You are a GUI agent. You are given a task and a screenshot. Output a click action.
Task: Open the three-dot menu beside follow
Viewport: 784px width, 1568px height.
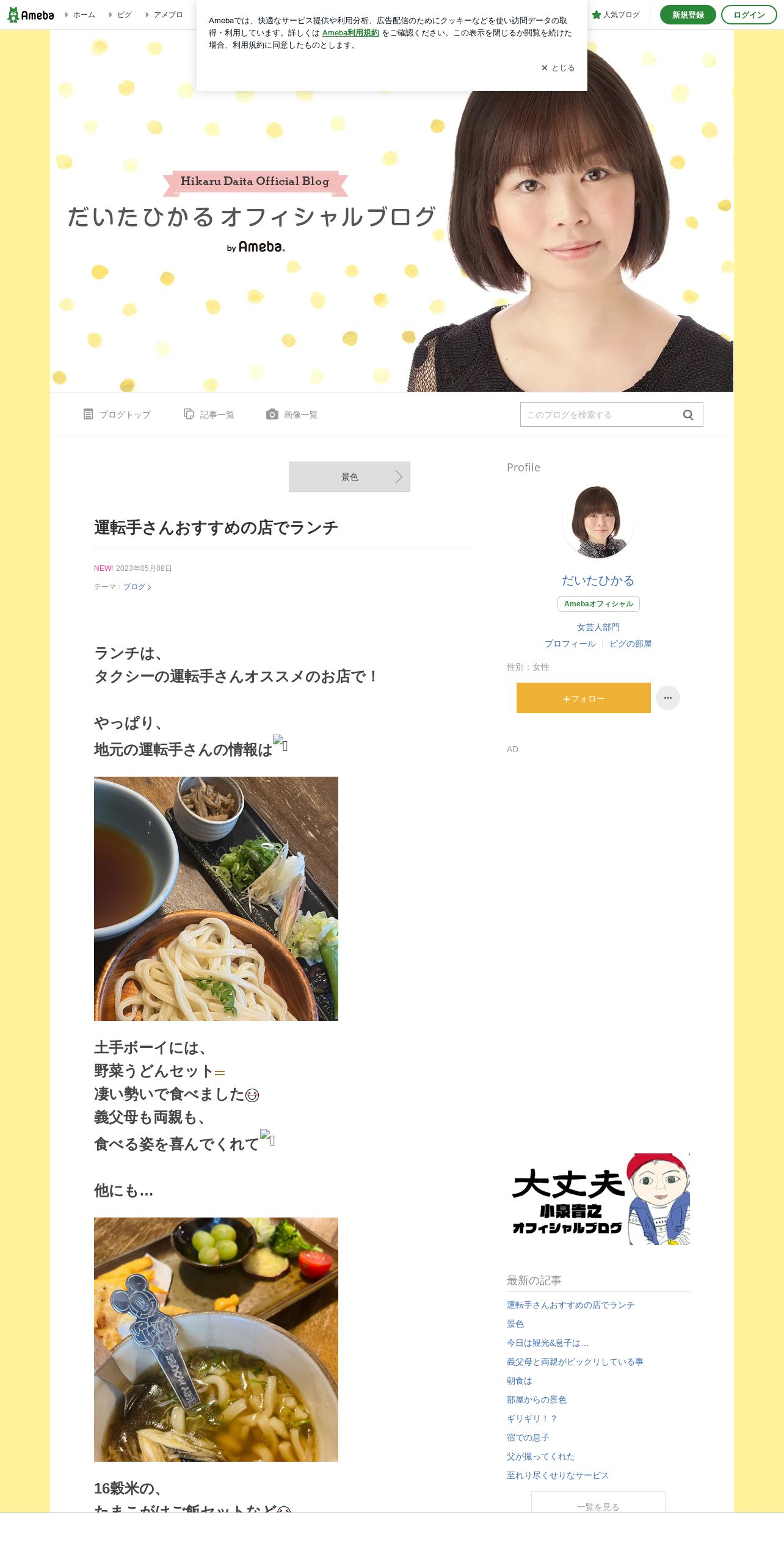tap(668, 698)
